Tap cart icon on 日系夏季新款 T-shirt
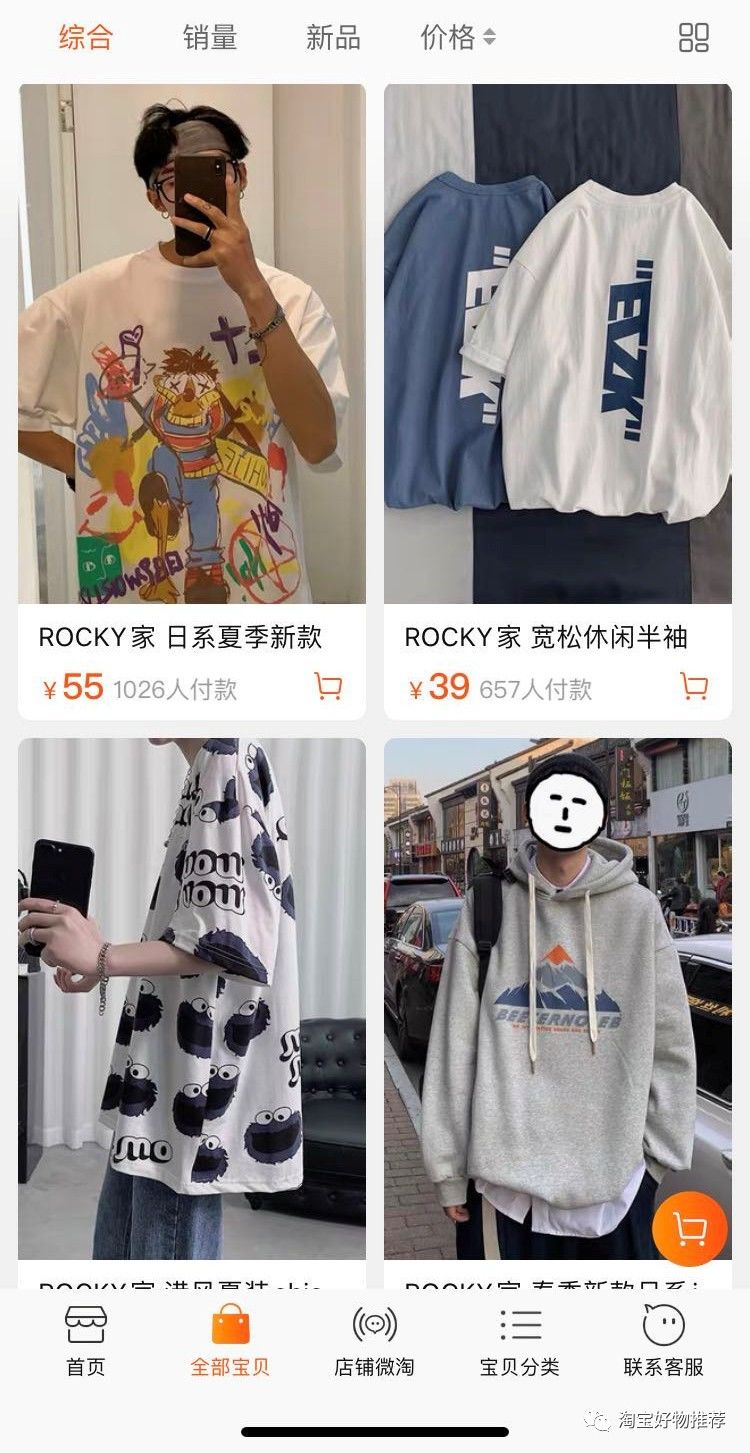This screenshot has width=750, height=1453. click(x=328, y=688)
